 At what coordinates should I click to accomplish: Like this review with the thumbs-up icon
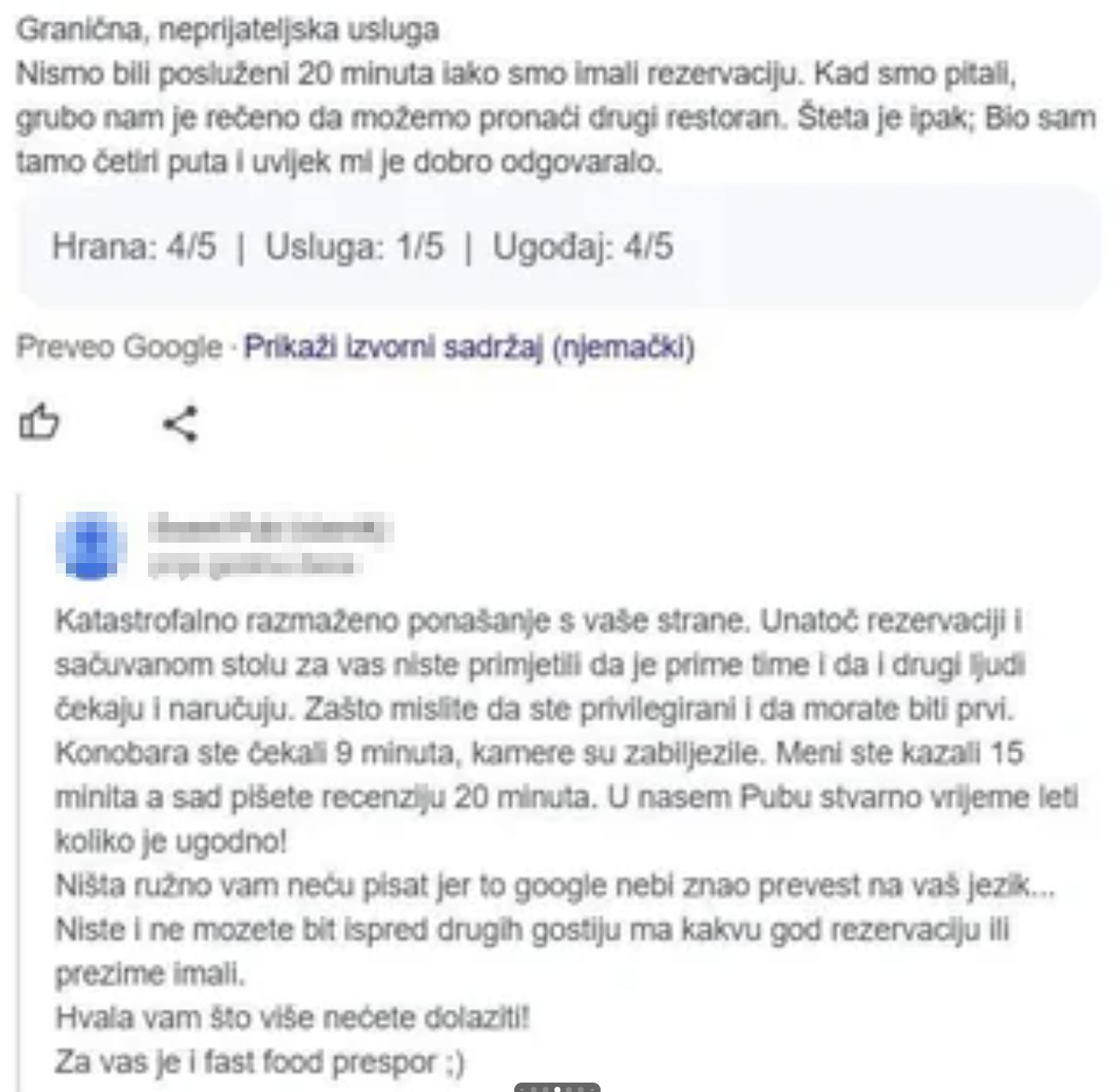point(39,423)
